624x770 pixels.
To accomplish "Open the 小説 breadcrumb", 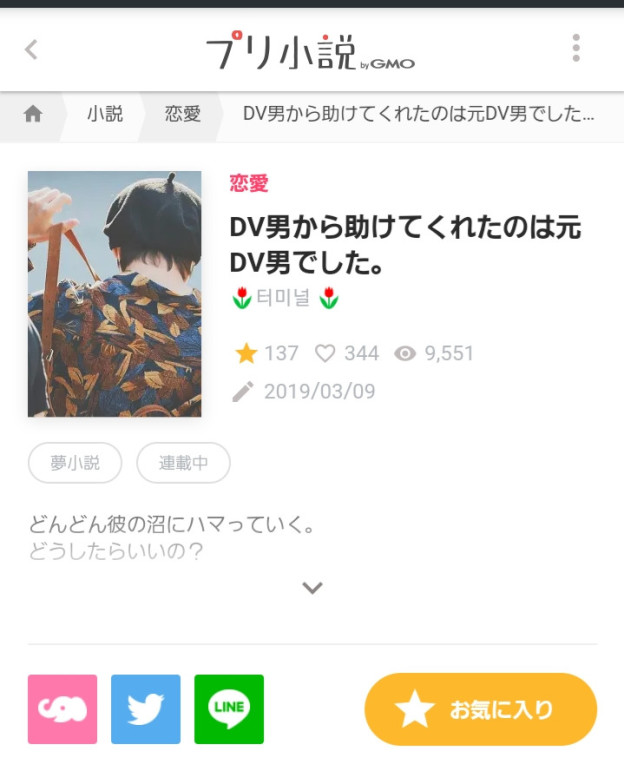I will pos(104,114).
